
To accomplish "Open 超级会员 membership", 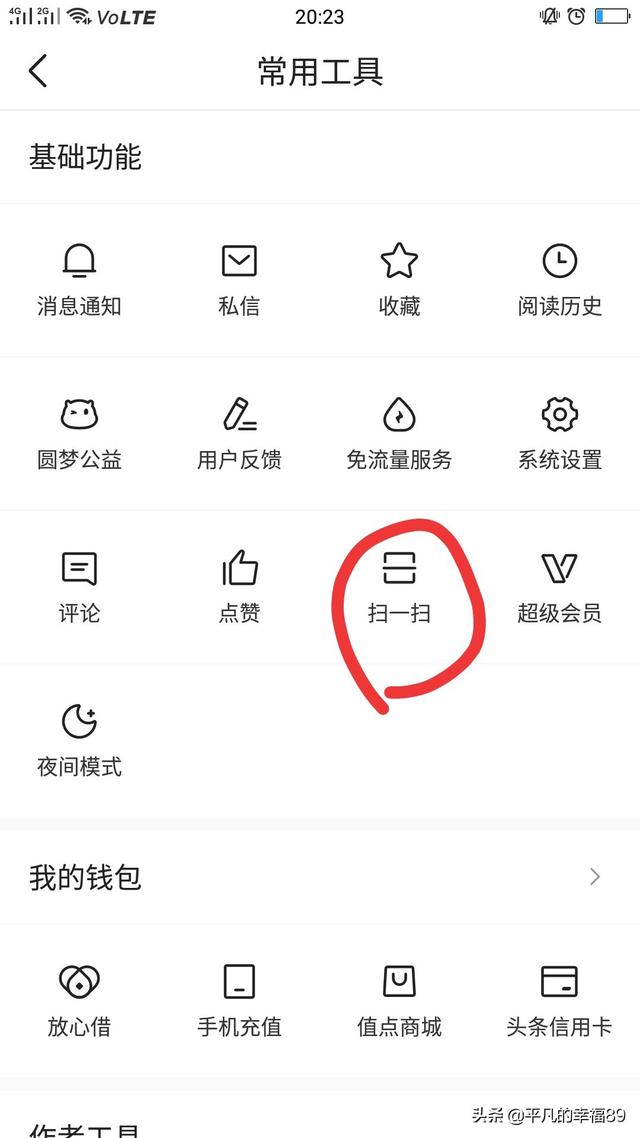I will coord(559,587).
